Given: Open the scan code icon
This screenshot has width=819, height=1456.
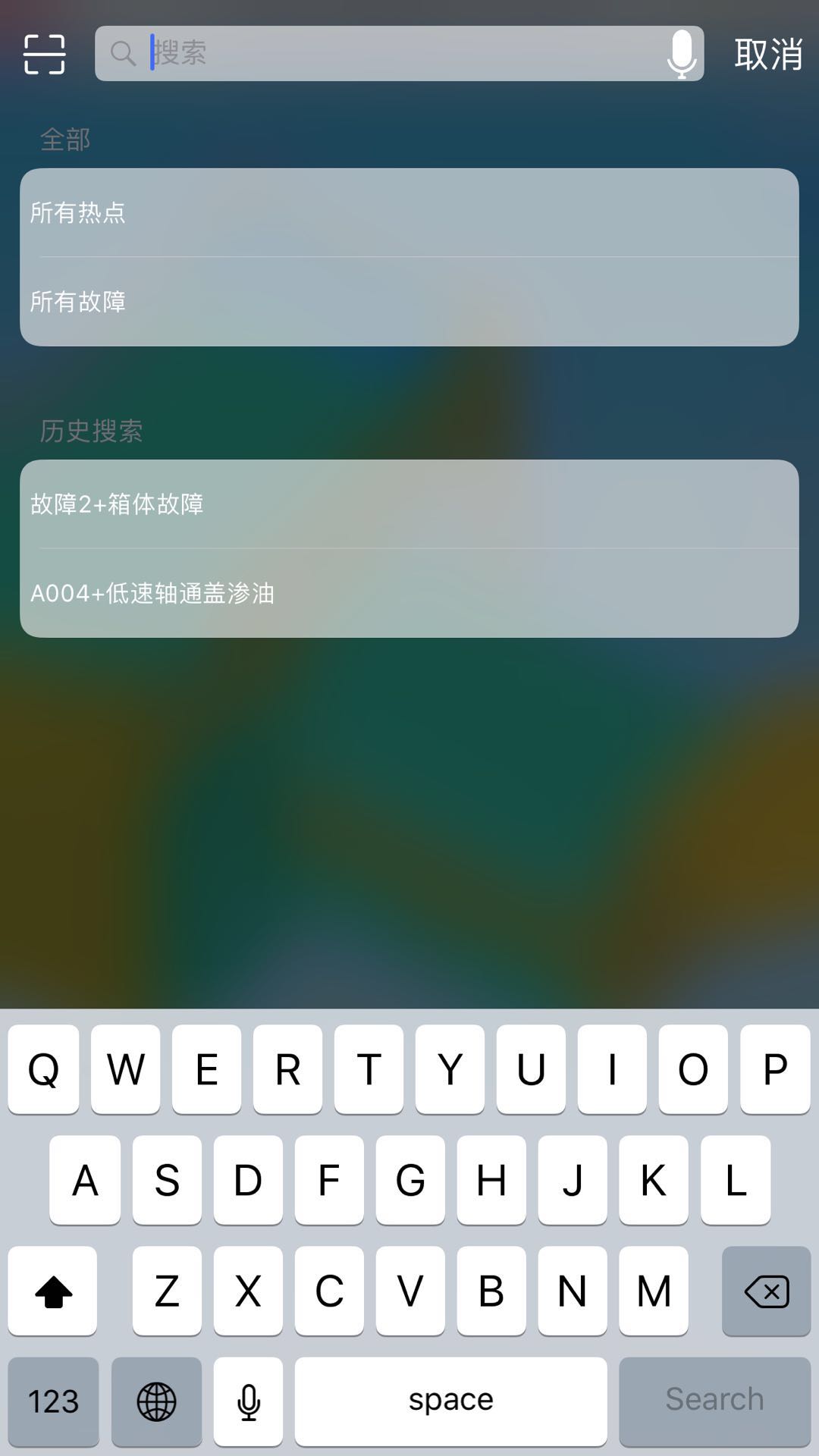Looking at the screenshot, I should pyautogui.click(x=44, y=54).
